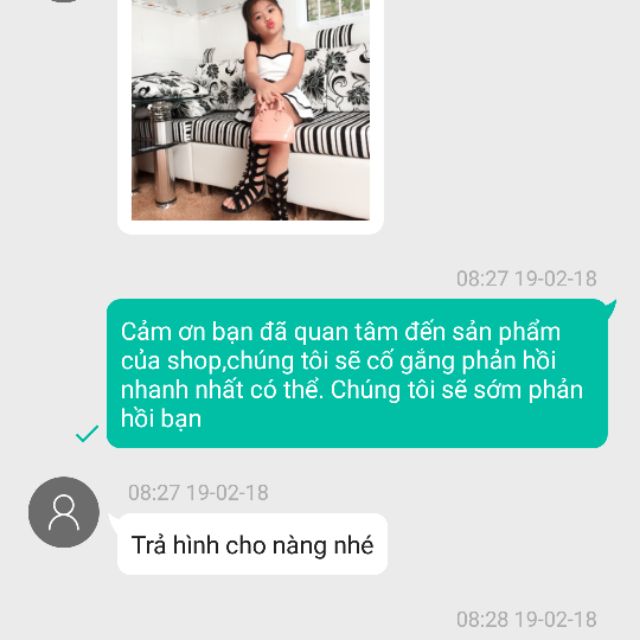The height and width of the screenshot is (640, 640).
Task: Open the sender's profile avatar
Action: click(x=64, y=512)
